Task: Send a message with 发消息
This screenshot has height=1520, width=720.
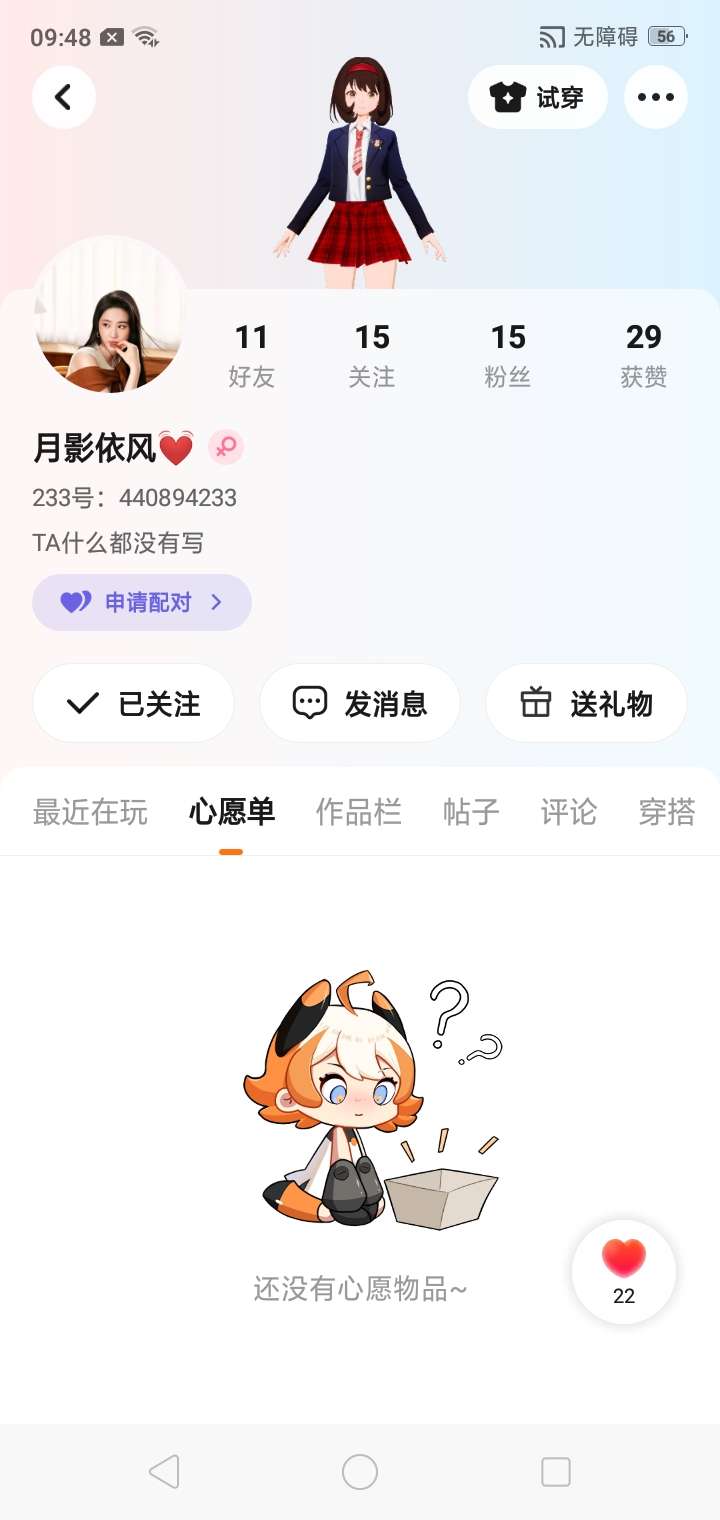Action: pos(360,703)
